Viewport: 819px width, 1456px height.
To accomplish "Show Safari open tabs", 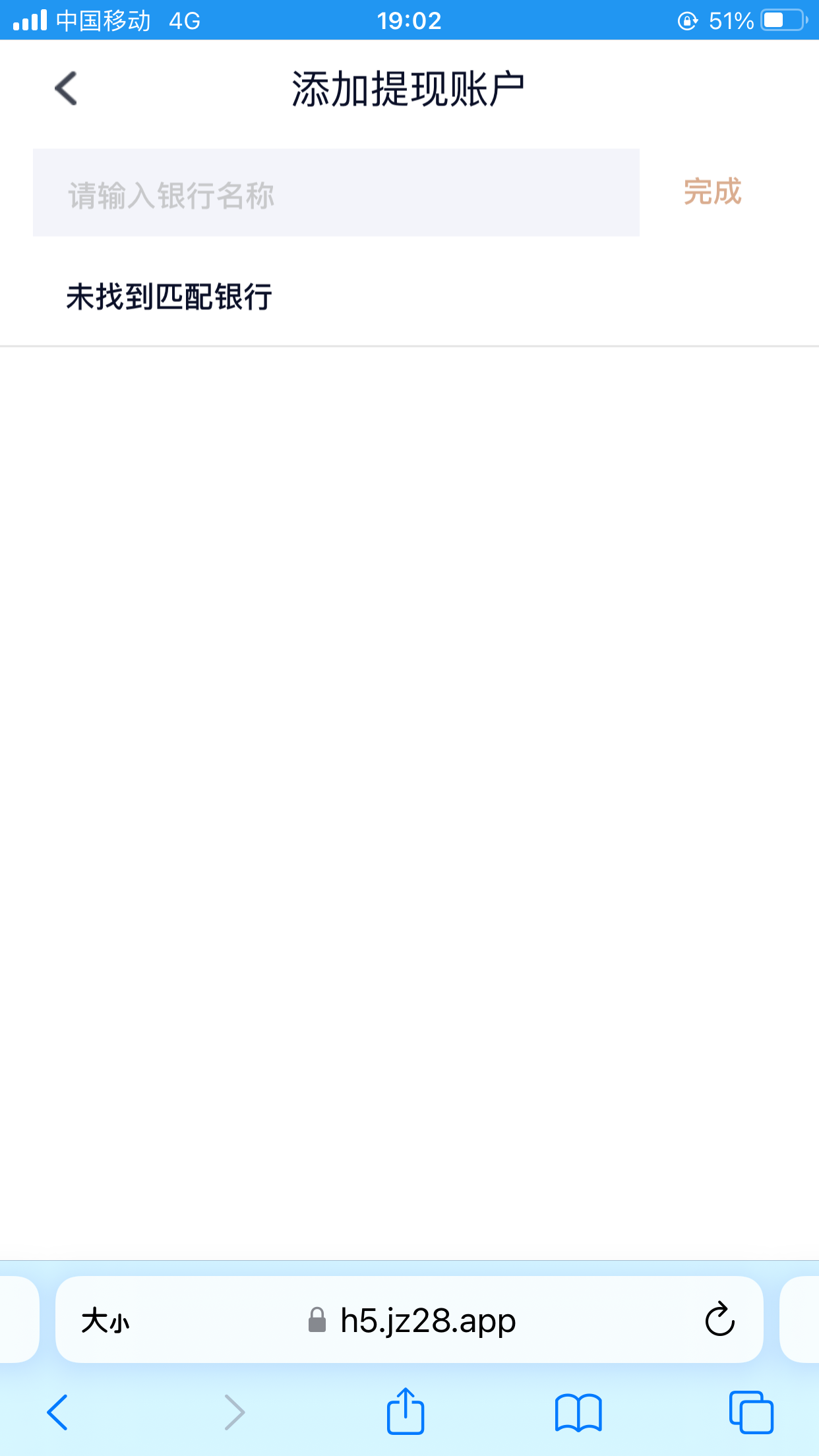I will (750, 1412).
